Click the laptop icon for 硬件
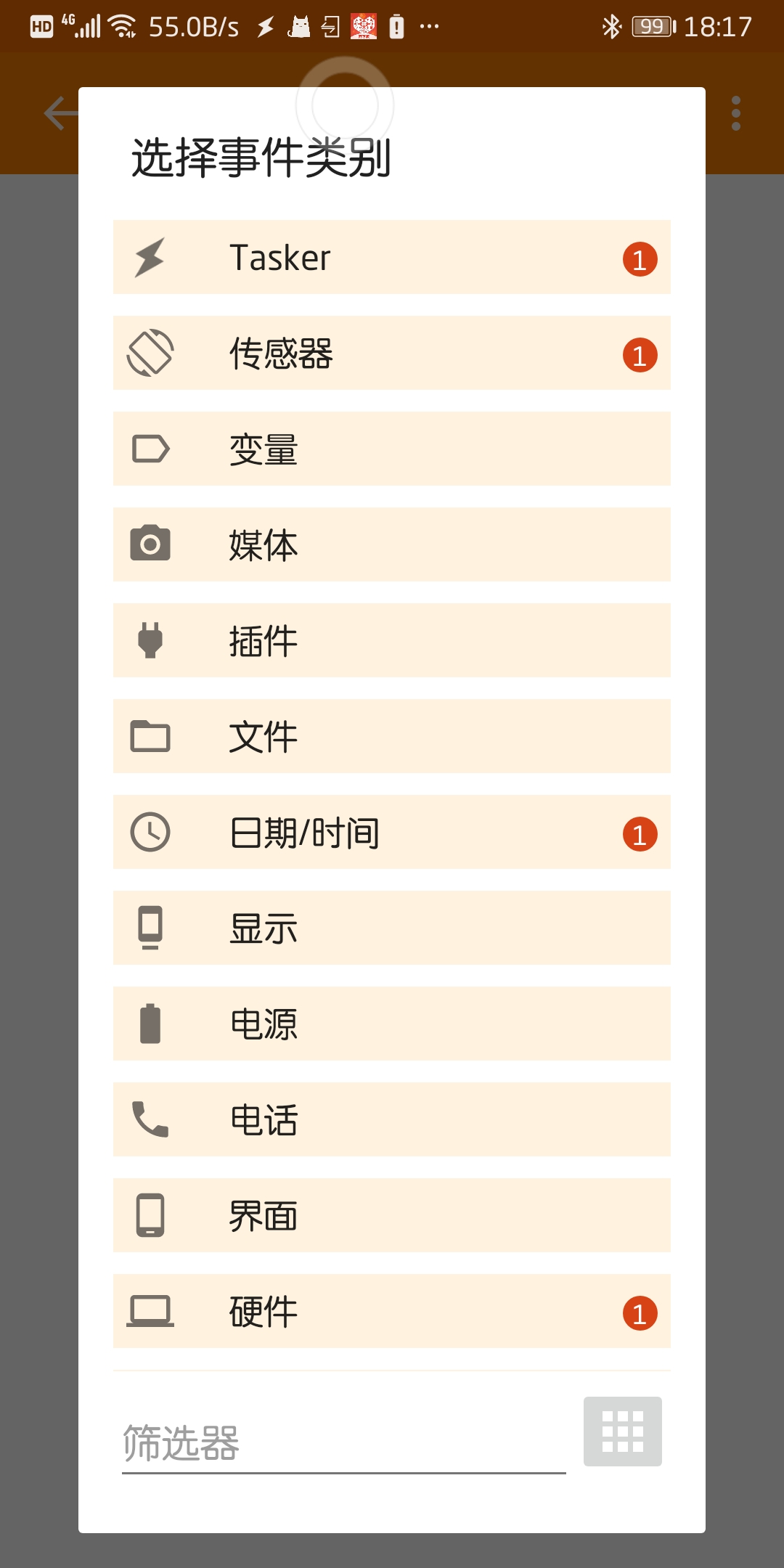Image resolution: width=784 pixels, height=1568 pixels. point(150,1312)
